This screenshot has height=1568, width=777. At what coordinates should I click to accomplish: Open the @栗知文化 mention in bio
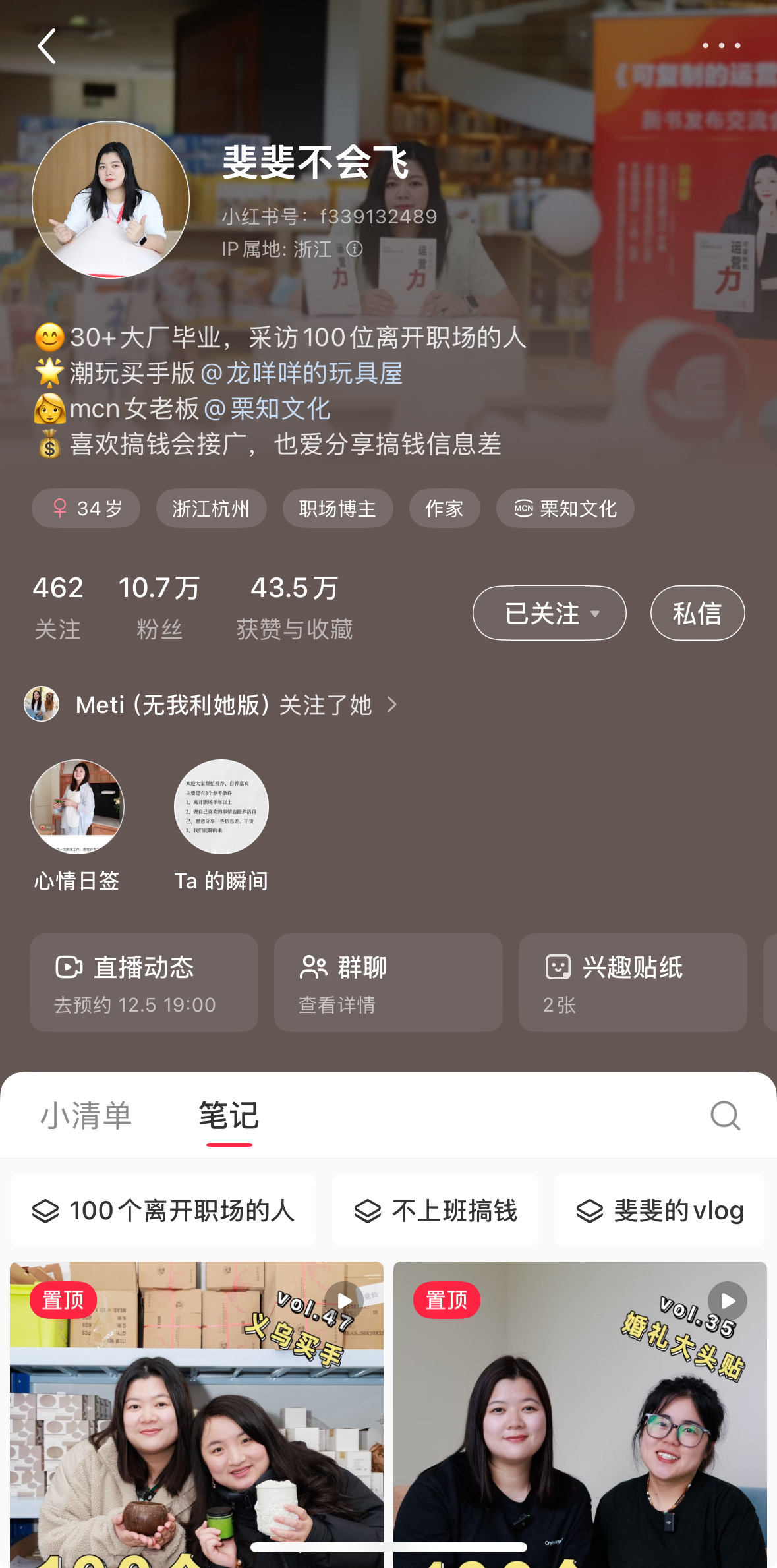268,409
